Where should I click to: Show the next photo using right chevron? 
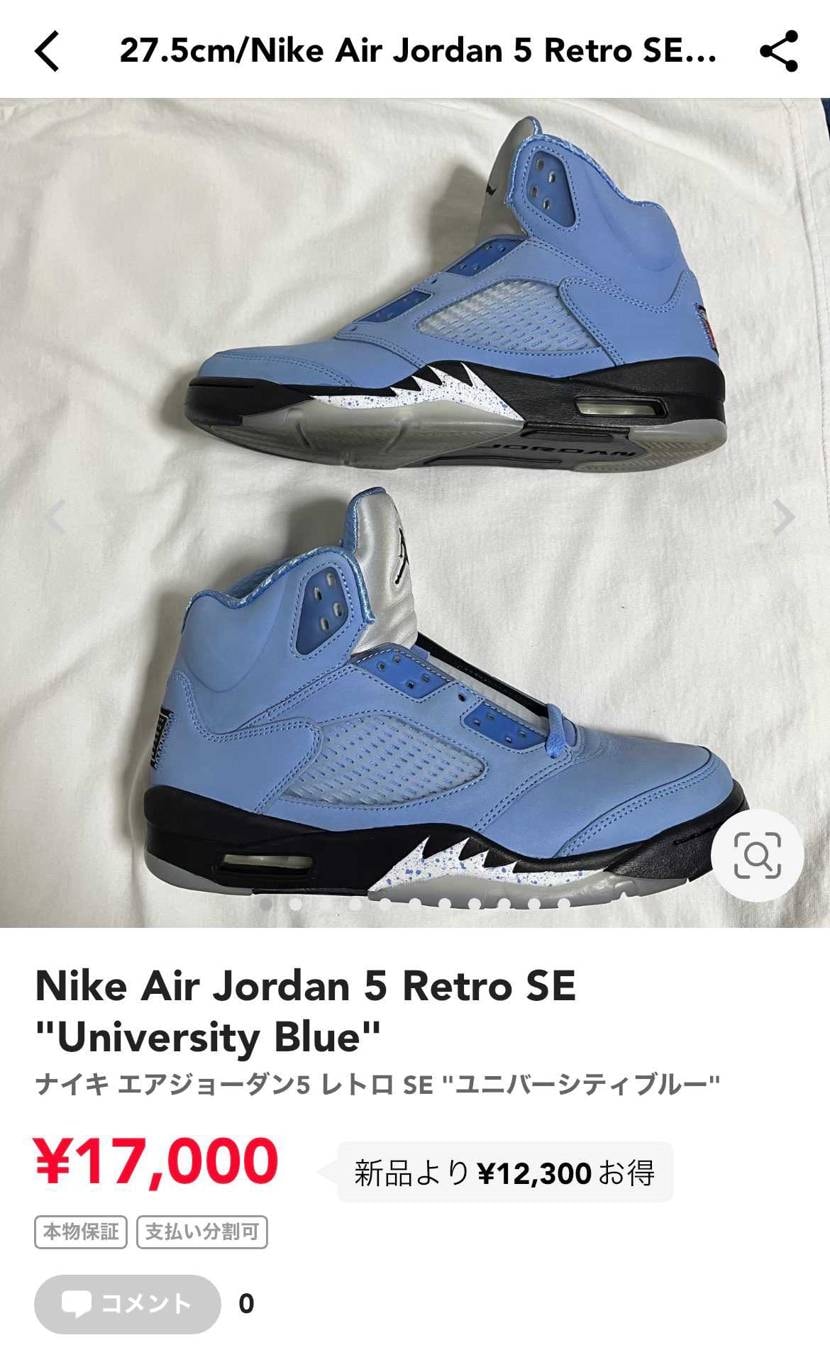coord(782,515)
